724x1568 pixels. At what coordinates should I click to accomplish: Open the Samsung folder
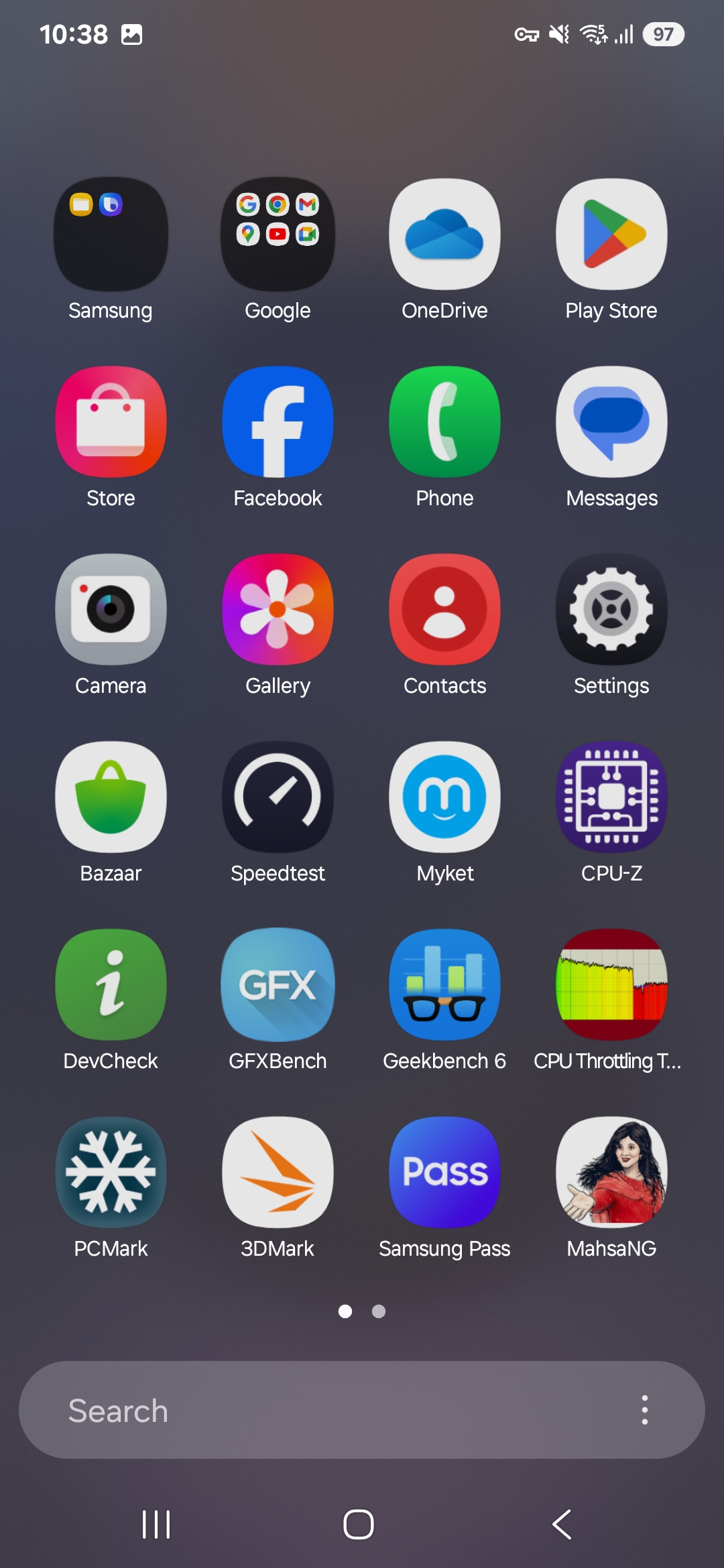click(x=111, y=235)
